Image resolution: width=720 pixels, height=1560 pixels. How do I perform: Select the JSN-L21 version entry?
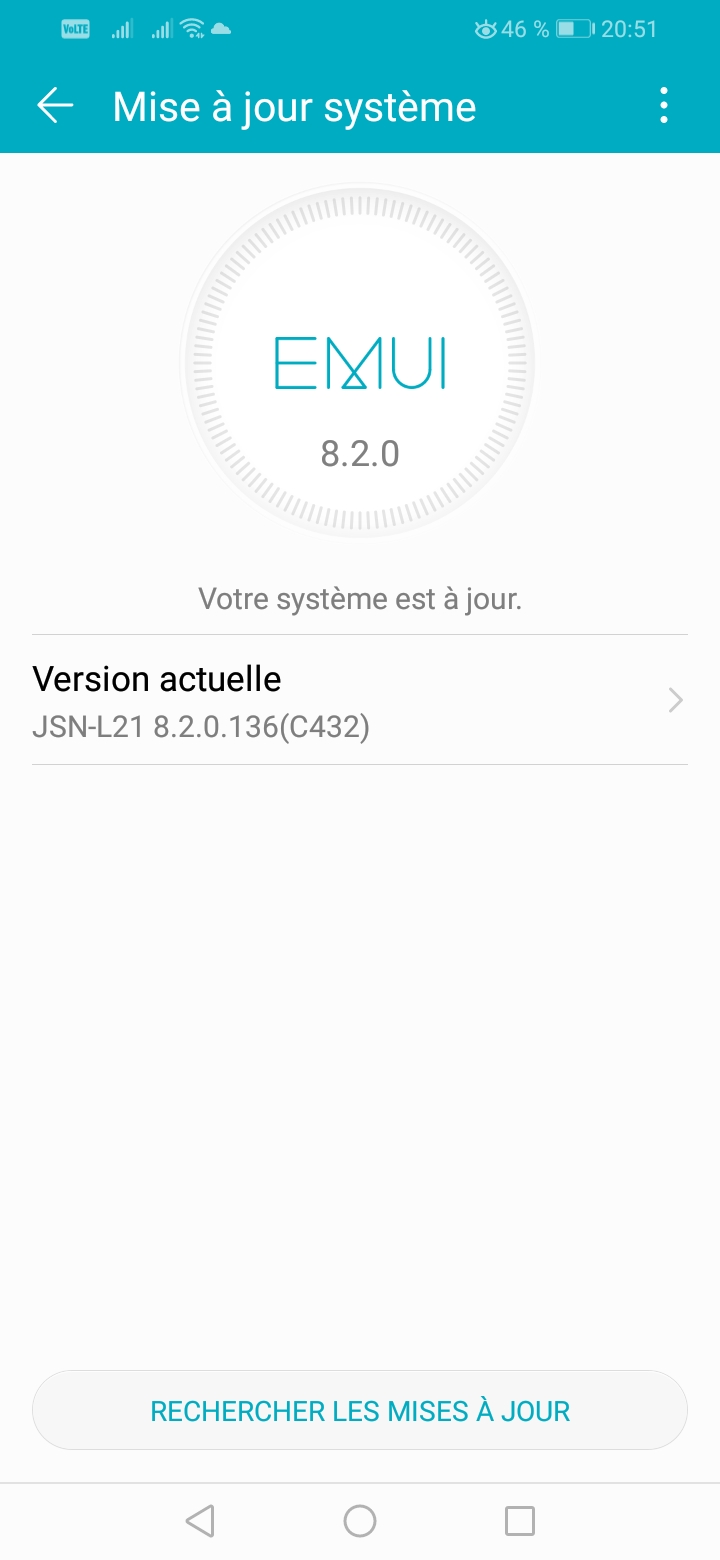pyautogui.click(x=200, y=726)
